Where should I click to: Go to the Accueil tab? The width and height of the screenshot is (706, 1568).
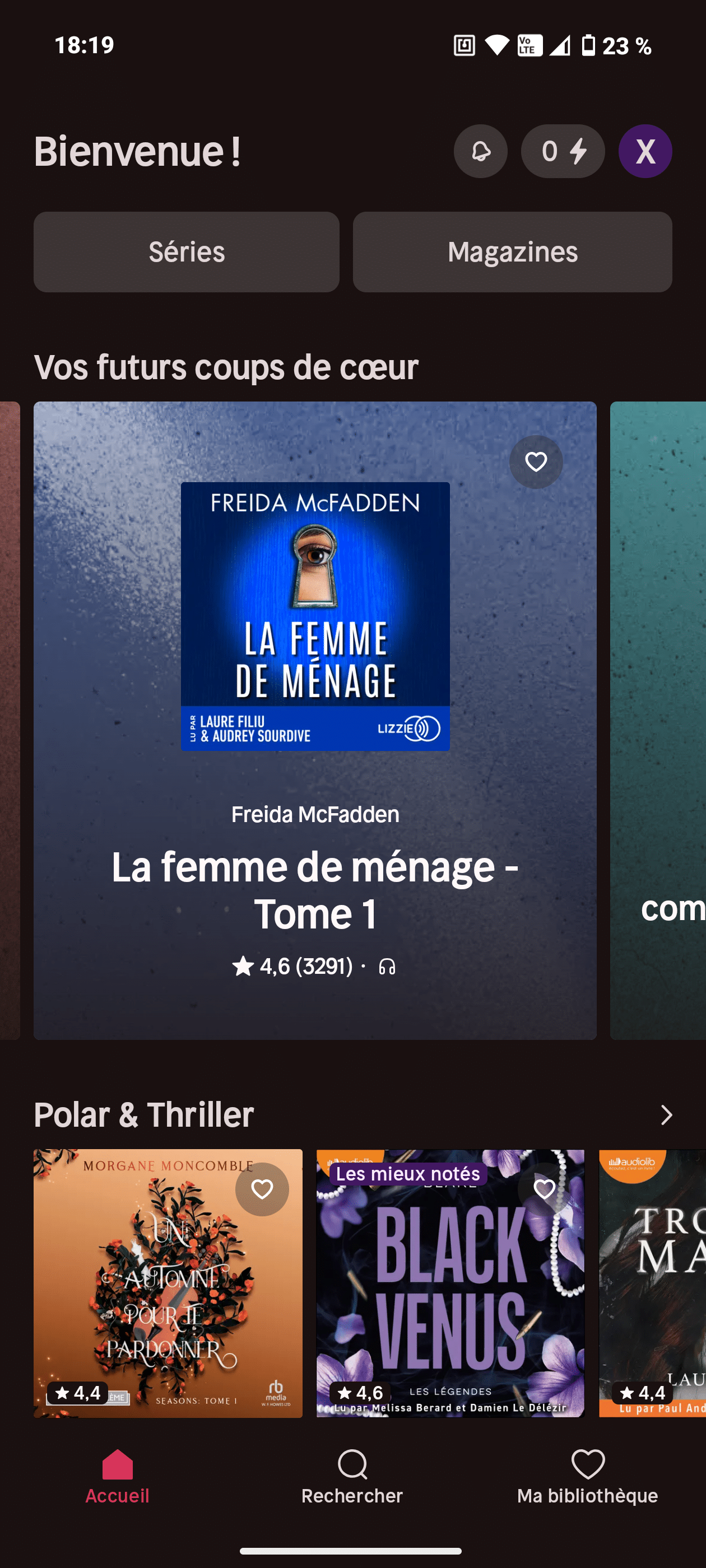117,1476
